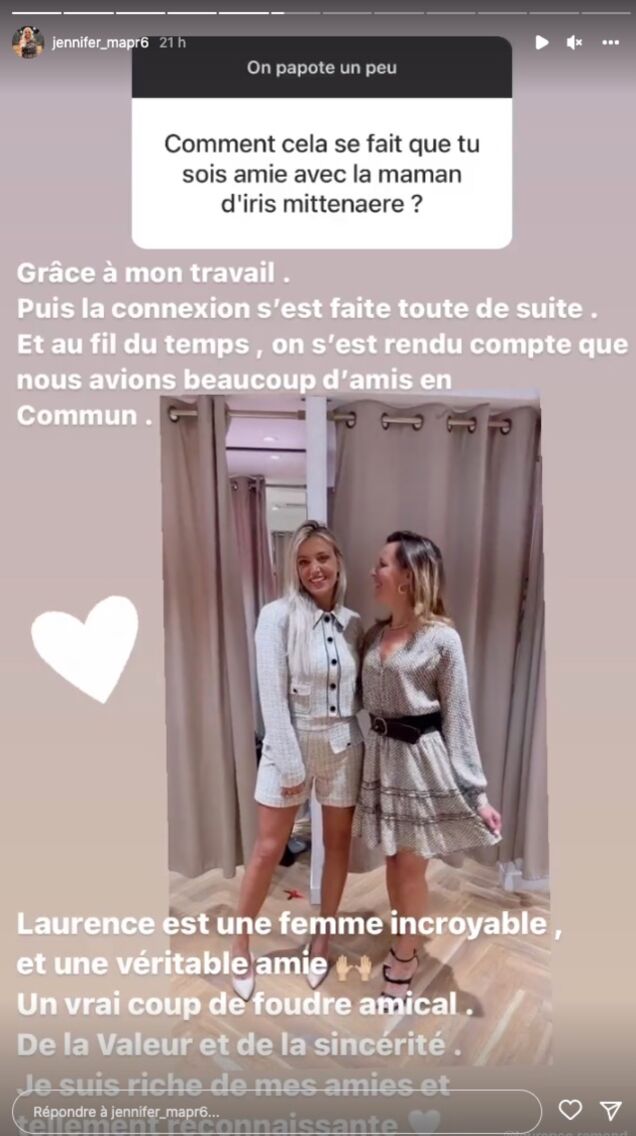Open jennifer_mapr6's profile picture
This screenshot has width=636, height=1136.
pyautogui.click(x=27, y=42)
